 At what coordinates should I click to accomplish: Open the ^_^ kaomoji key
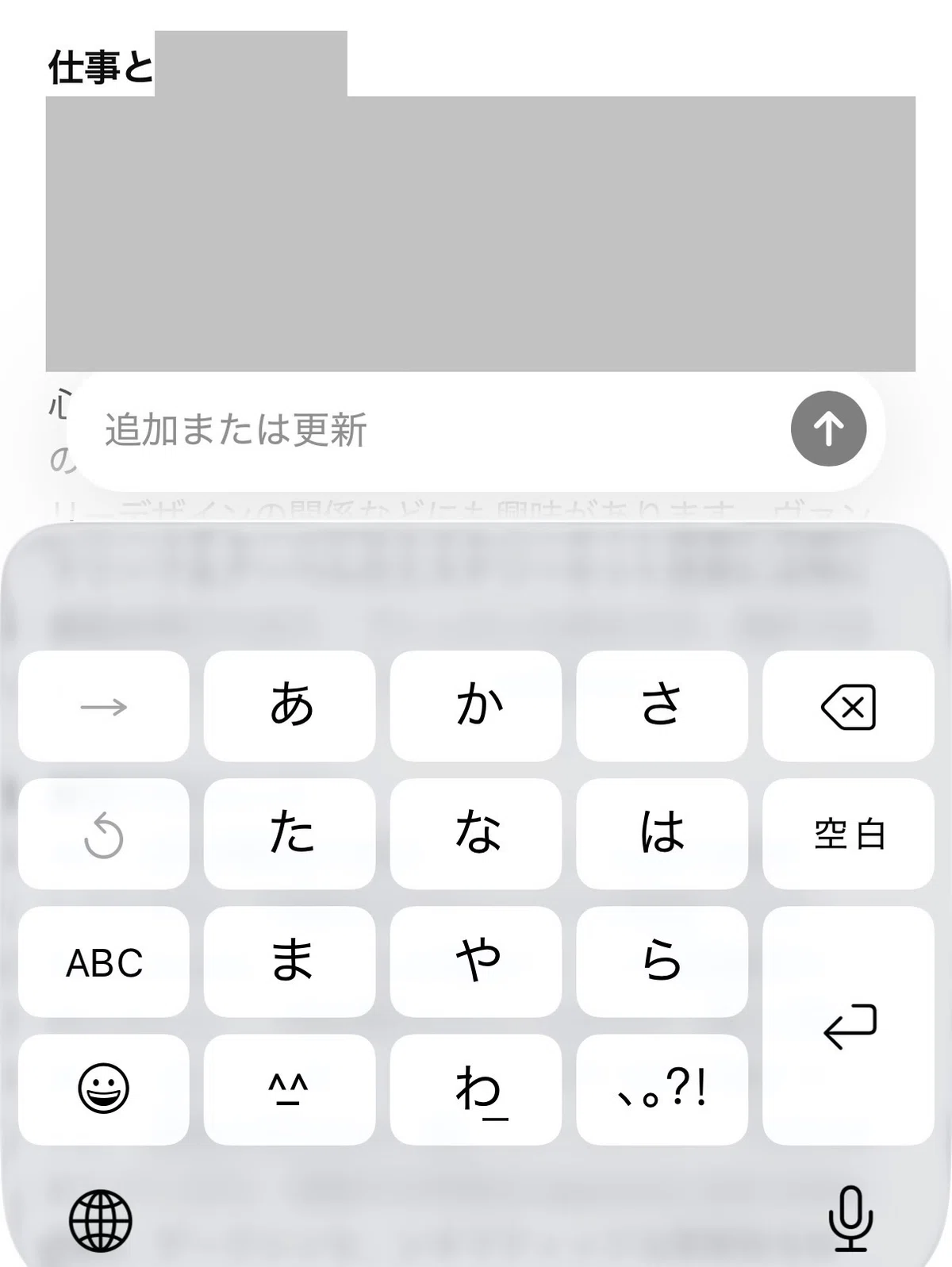point(290,1089)
